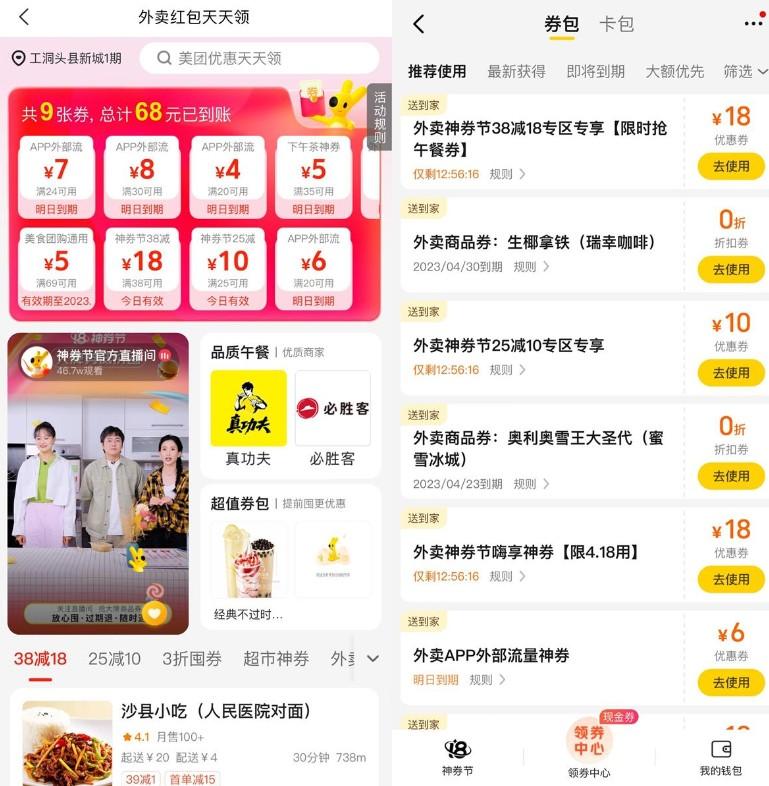Screen dimensions: 769x786
Task: Go back from the 外卖红包天天领 page
Action: tap(24, 17)
